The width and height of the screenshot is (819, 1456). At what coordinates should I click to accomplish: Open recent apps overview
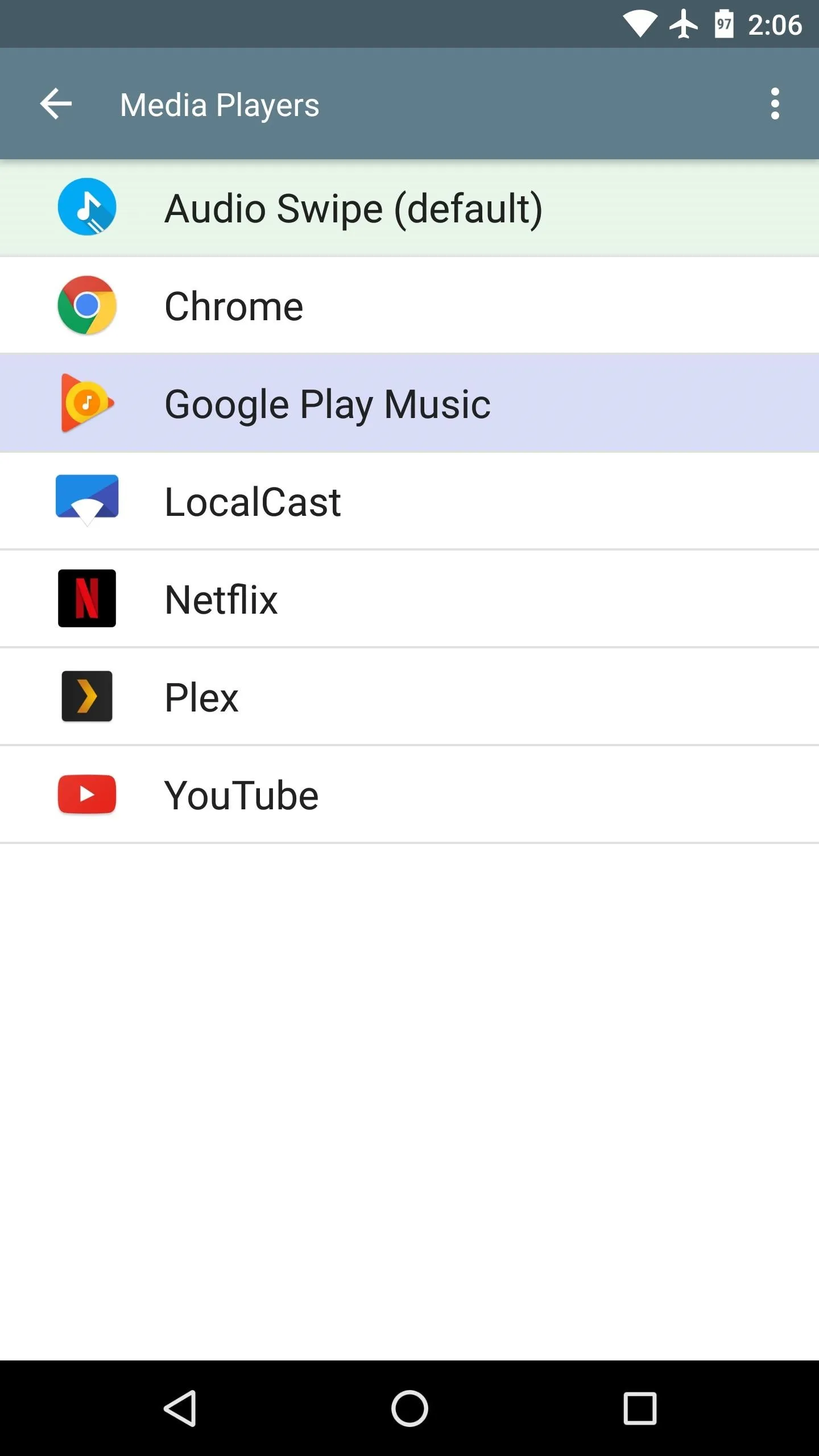coord(640,1408)
